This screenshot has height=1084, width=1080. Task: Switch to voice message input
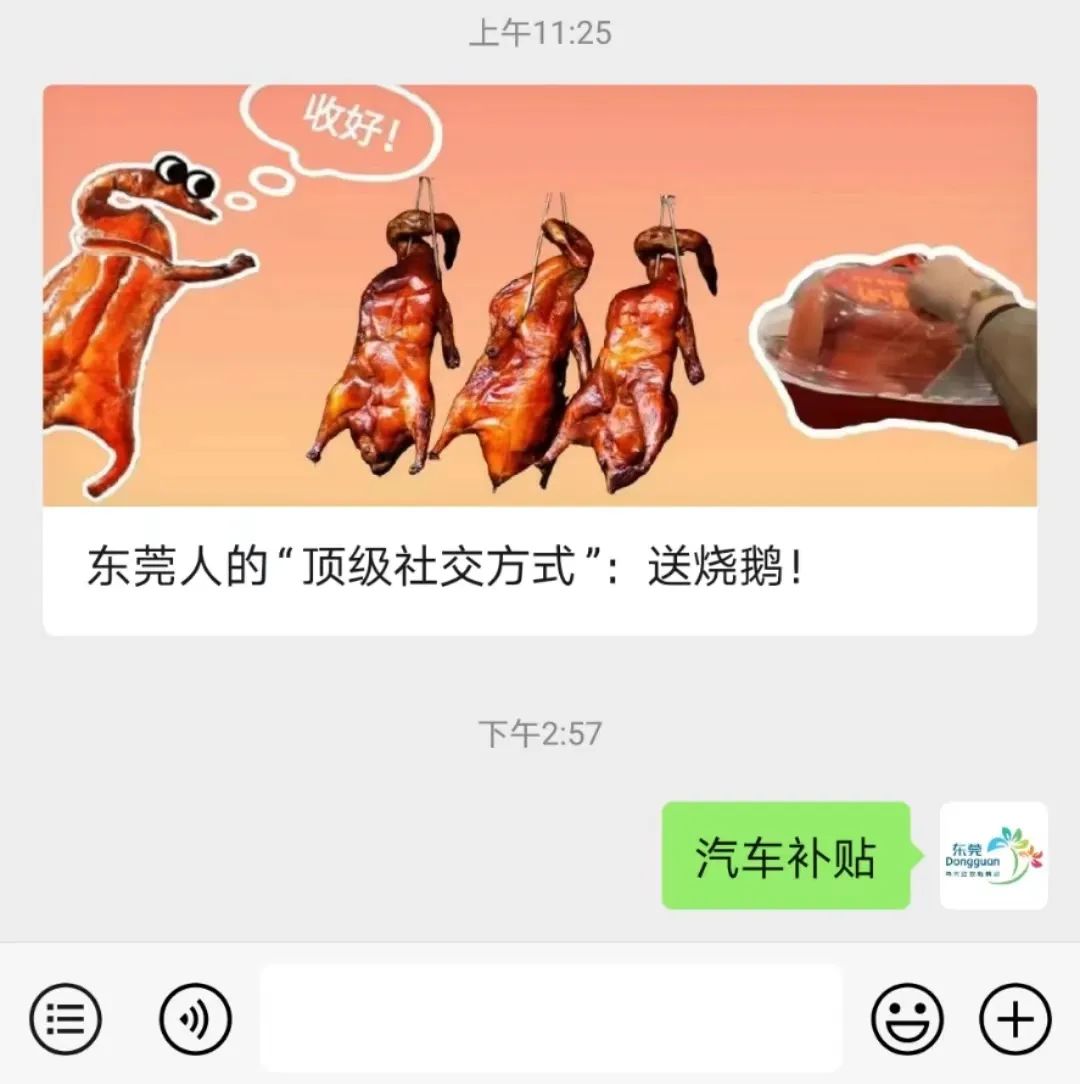point(196,1018)
